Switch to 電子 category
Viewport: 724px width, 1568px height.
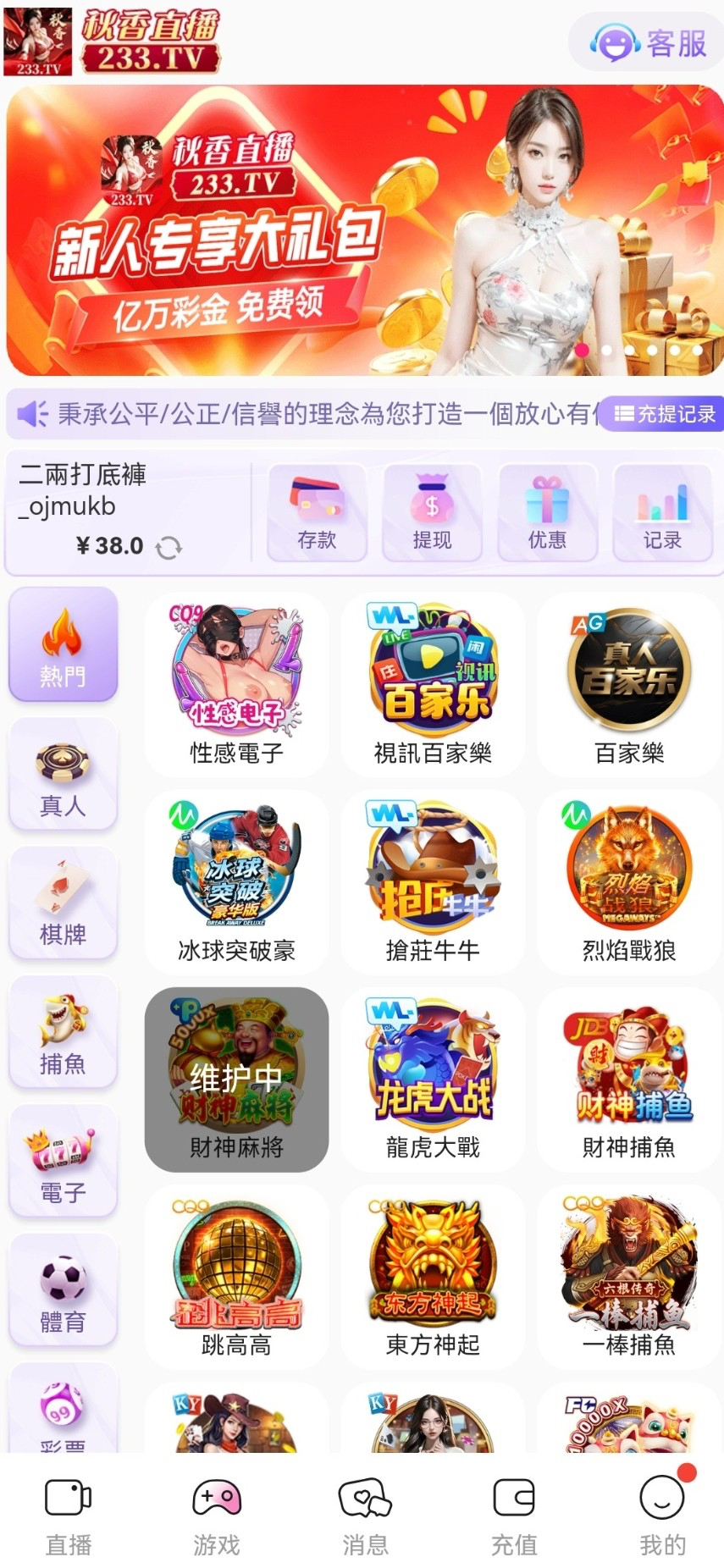click(63, 1161)
